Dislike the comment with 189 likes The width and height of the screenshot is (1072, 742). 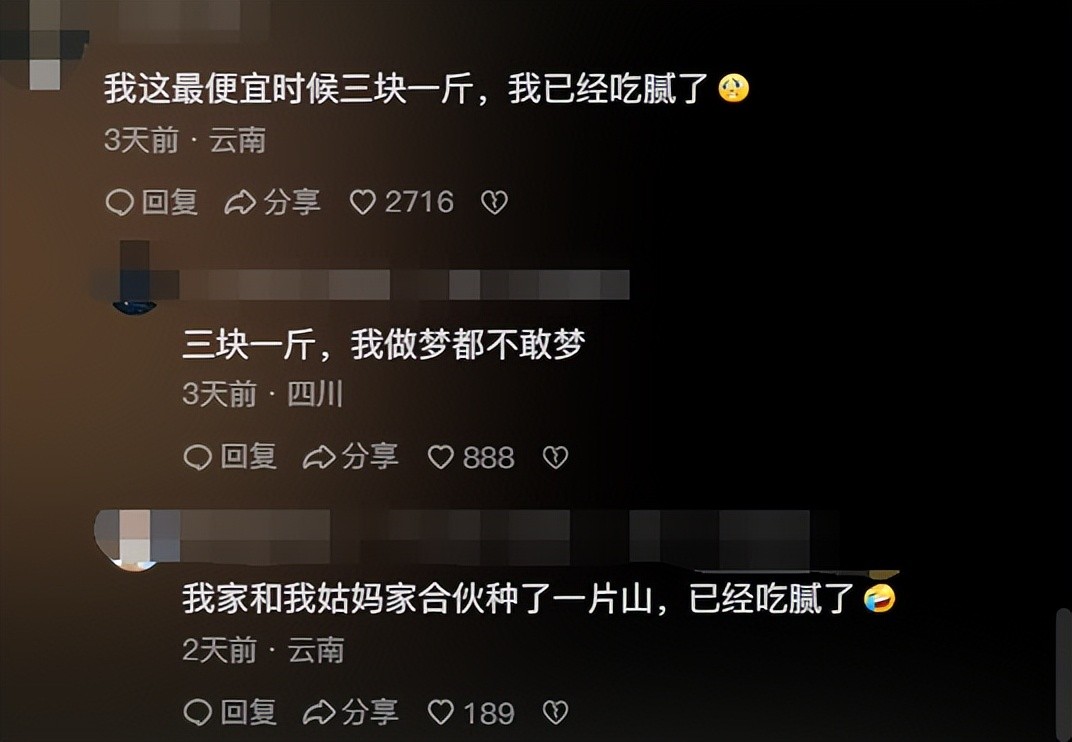click(x=555, y=713)
